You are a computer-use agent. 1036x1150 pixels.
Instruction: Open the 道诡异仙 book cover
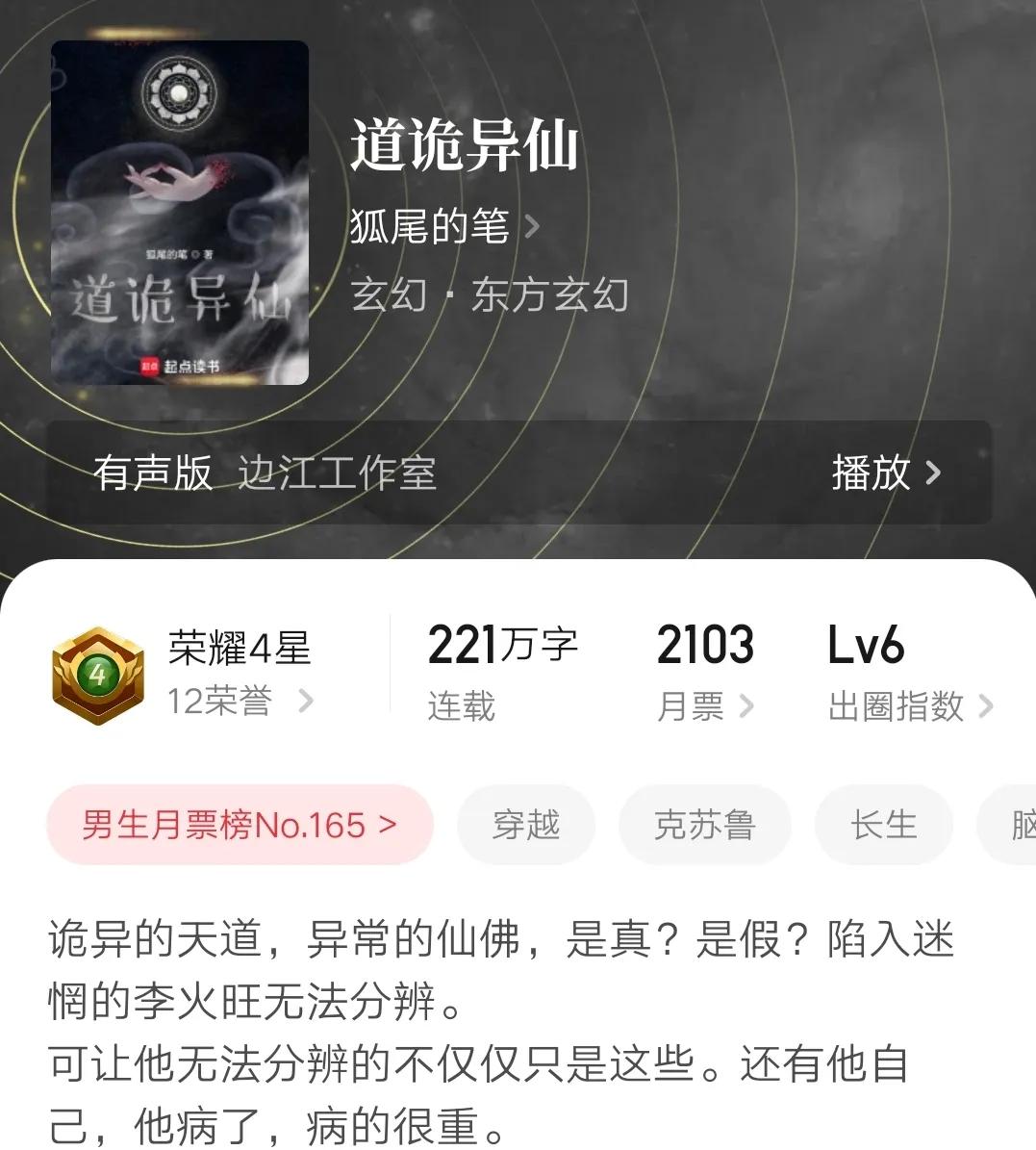(180, 213)
